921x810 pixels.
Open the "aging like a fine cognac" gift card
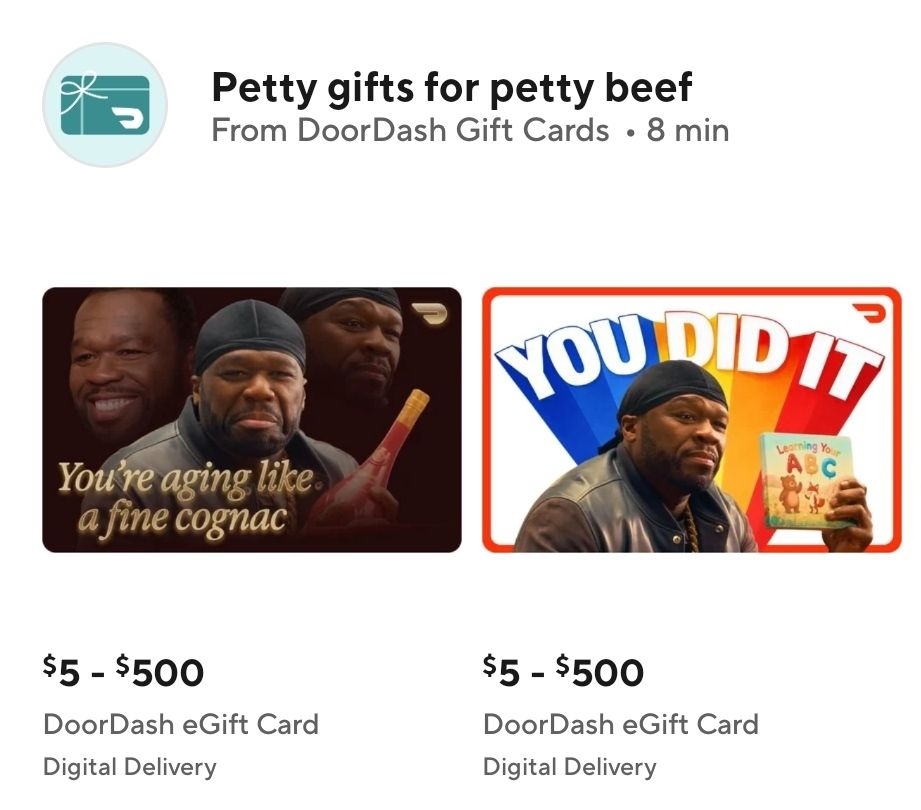(x=251, y=420)
